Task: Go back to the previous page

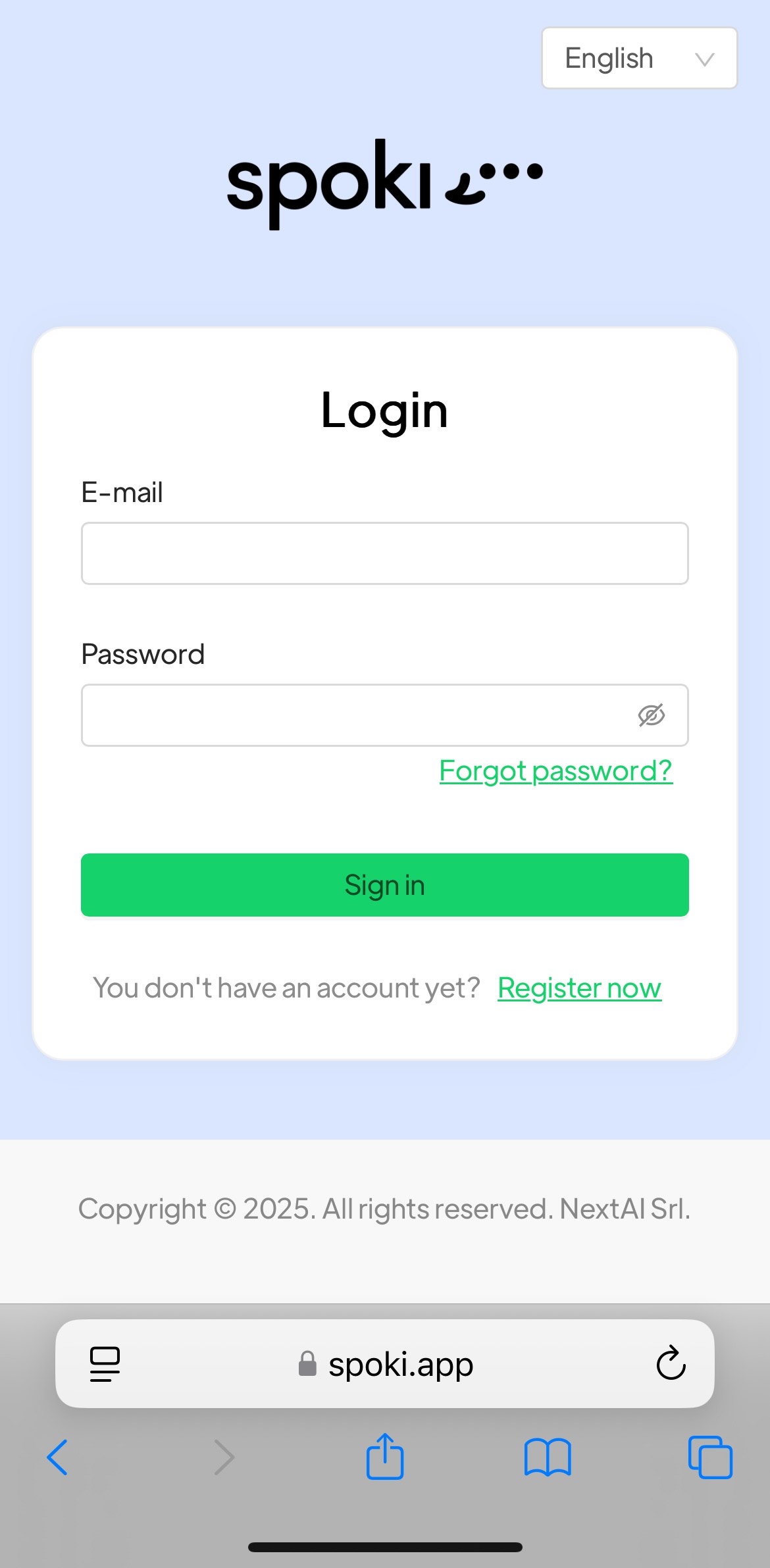Action: (x=58, y=1457)
